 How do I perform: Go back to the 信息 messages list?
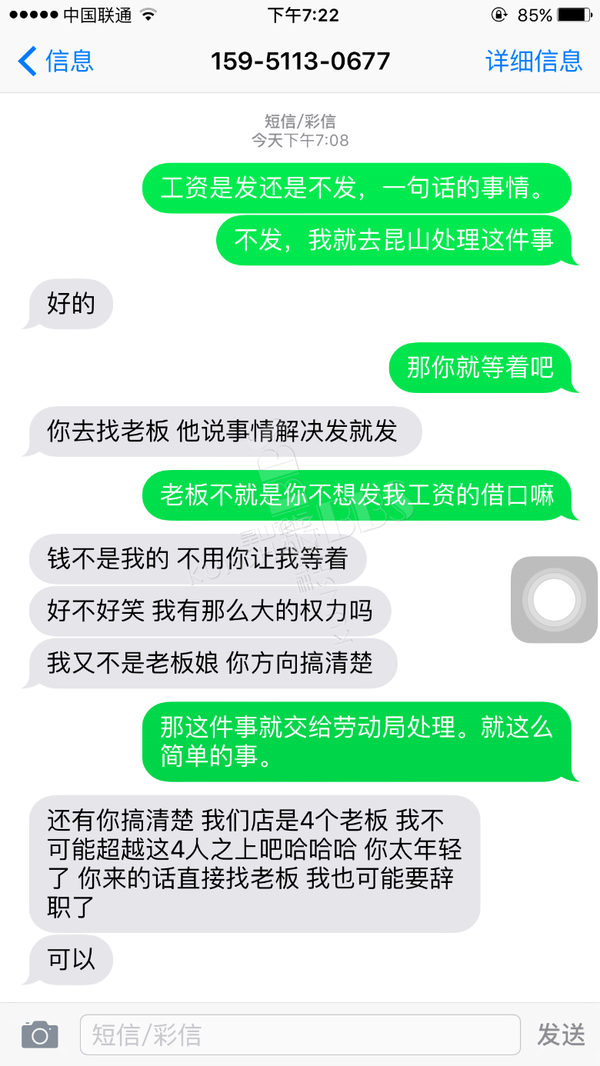point(56,61)
